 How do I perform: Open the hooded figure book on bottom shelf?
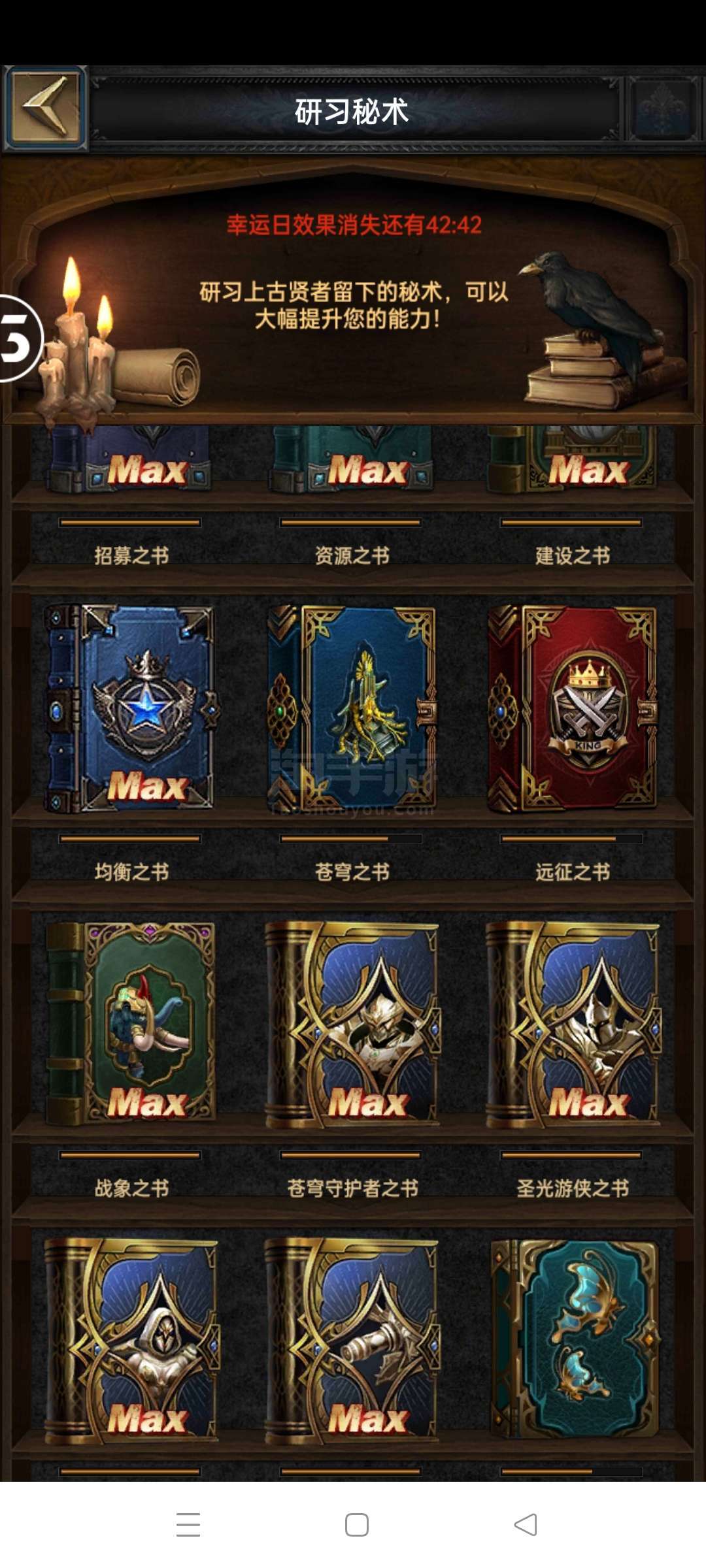point(131,1339)
